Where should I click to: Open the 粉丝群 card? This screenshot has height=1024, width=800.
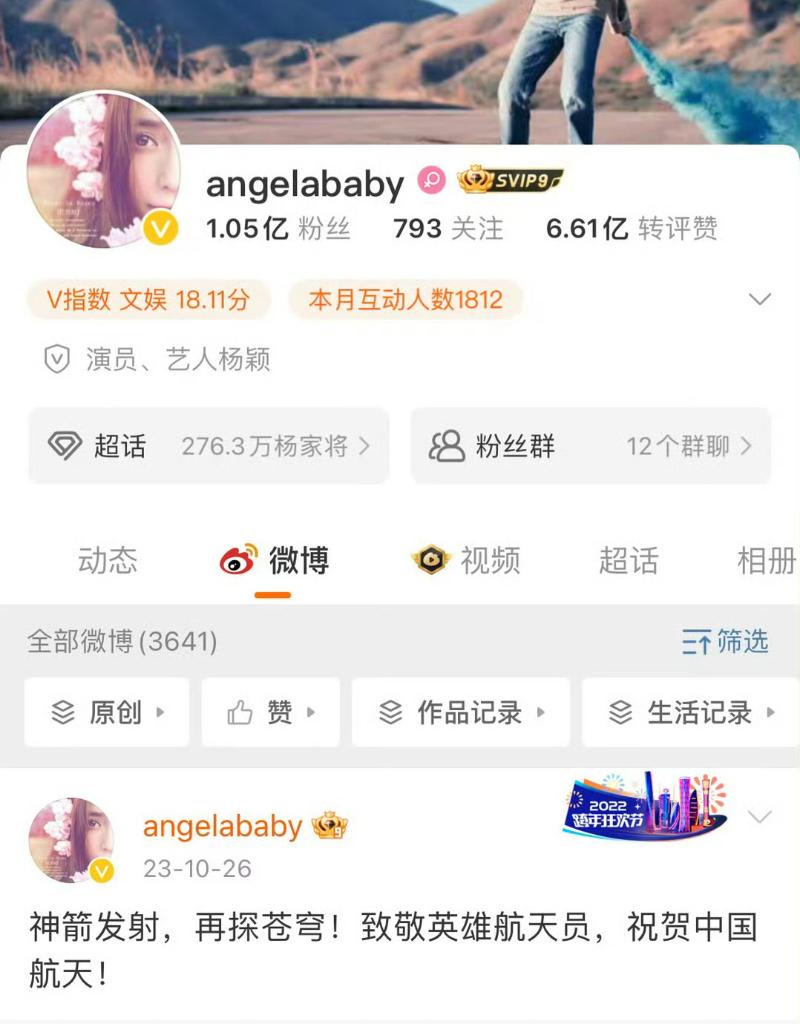click(x=590, y=446)
